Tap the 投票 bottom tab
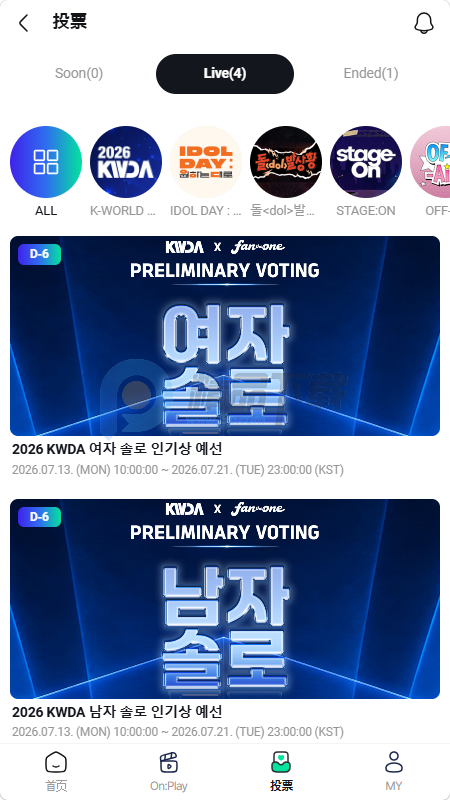This screenshot has width=450, height=800. click(281, 771)
